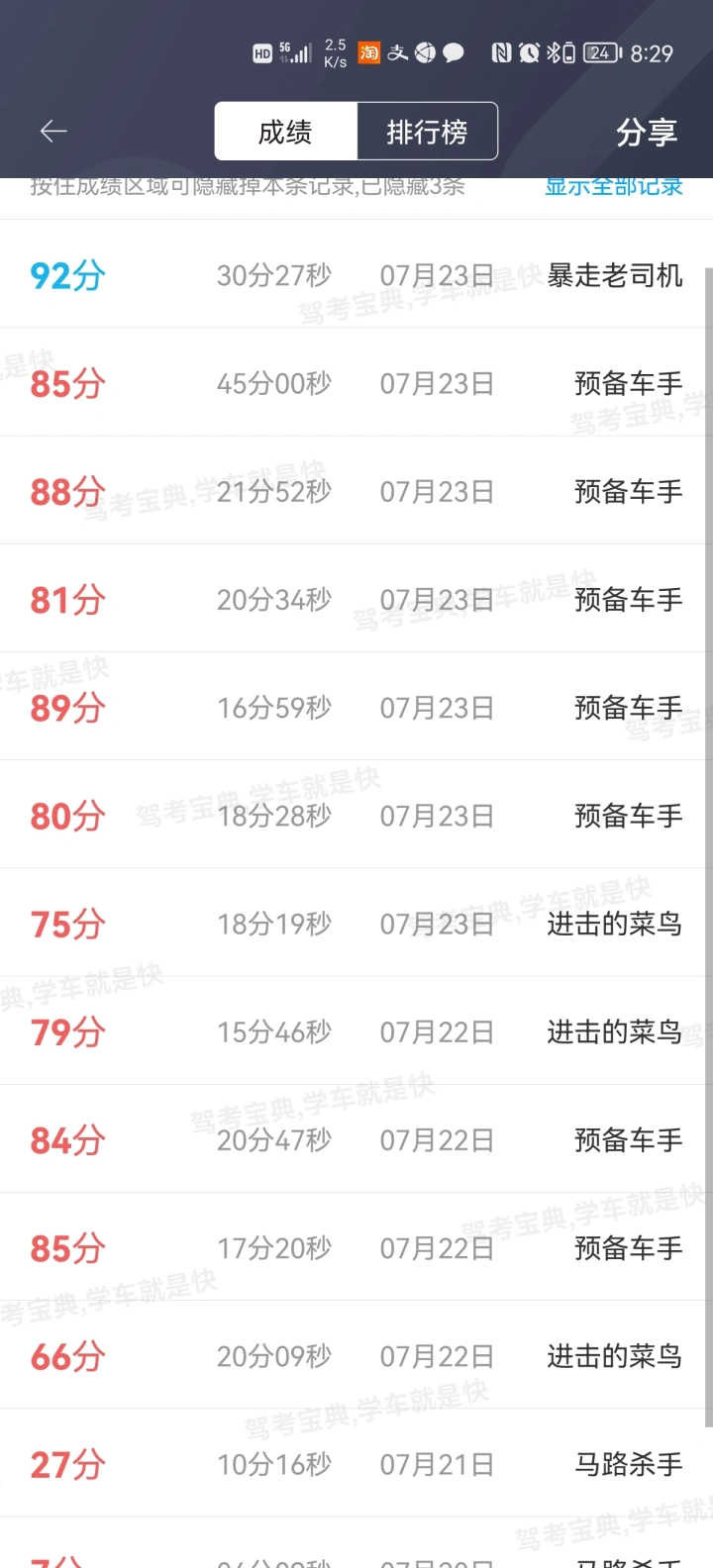Tap the 显示全部记录 link
Screen dimensions: 713x1568
point(614,186)
